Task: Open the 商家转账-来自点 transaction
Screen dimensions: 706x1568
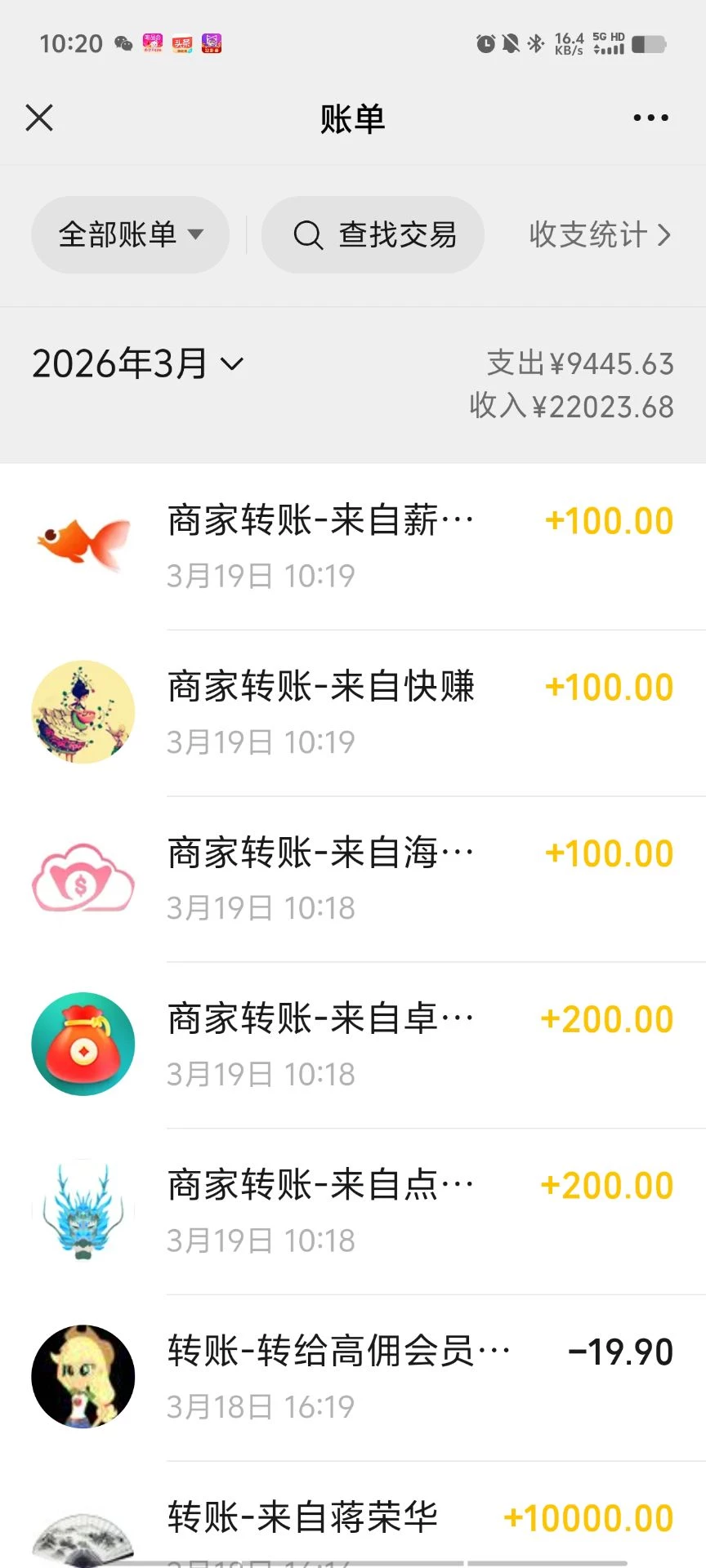Action: tap(353, 1211)
